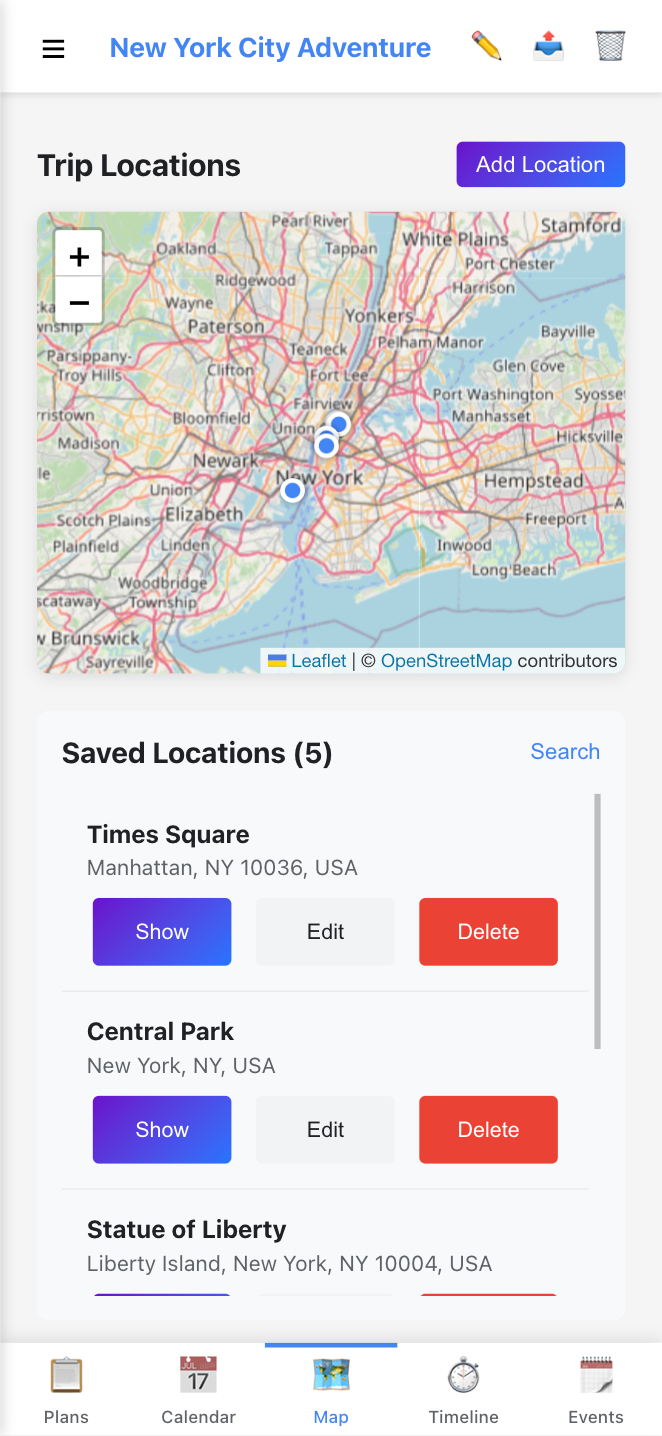Search saved locations

click(x=565, y=752)
